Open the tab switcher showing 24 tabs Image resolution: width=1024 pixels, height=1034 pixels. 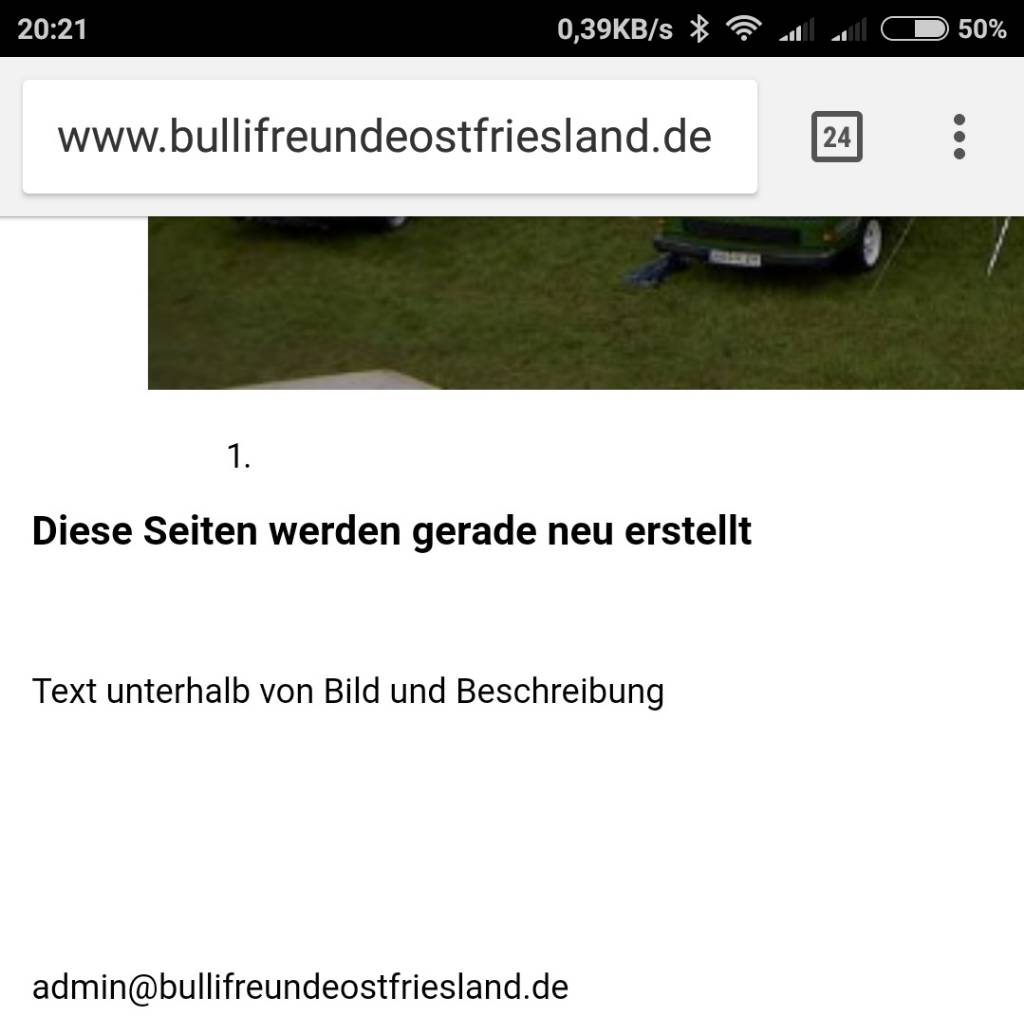836,137
